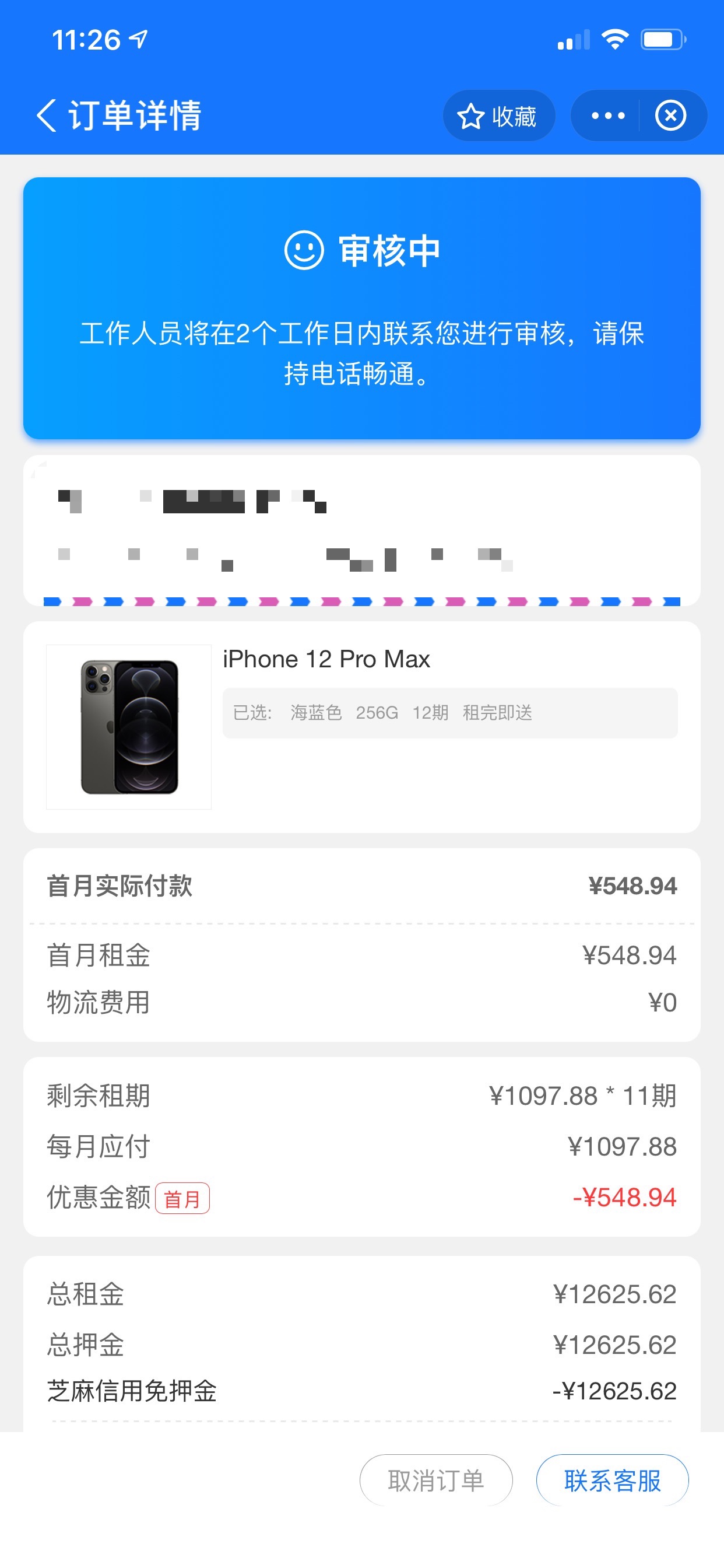Image resolution: width=724 pixels, height=1568 pixels.
Task: Cancel the order with 取消订单
Action: [435, 1480]
